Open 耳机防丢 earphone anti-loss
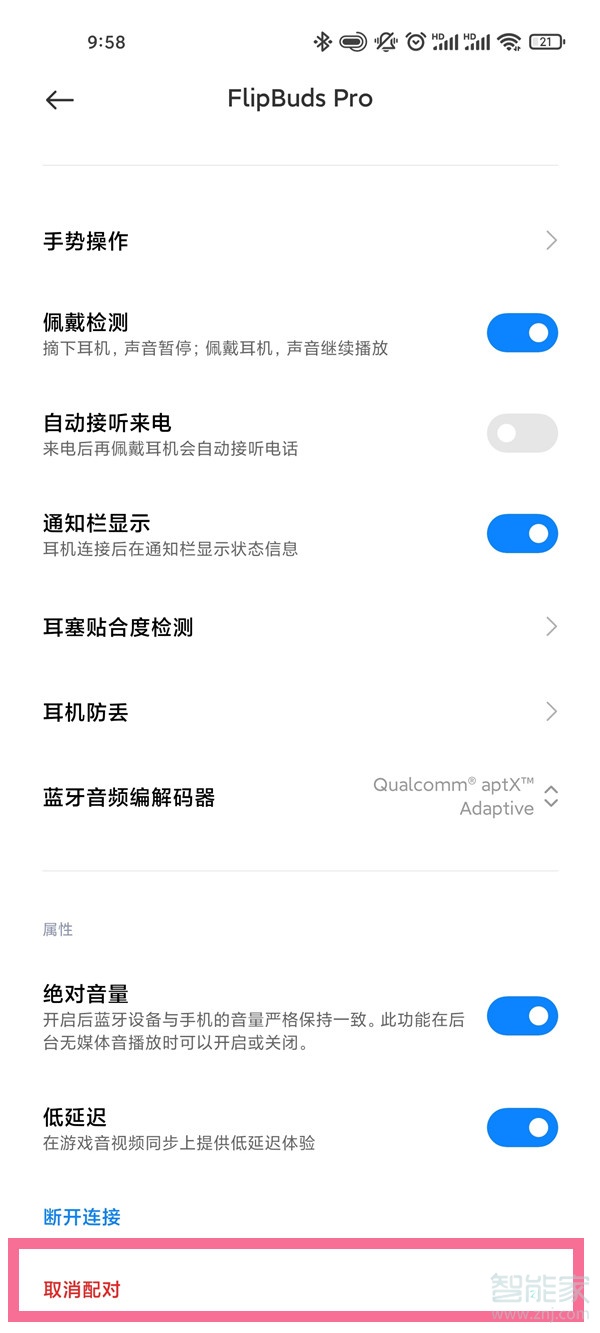600x1333 pixels. [x=300, y=712]
